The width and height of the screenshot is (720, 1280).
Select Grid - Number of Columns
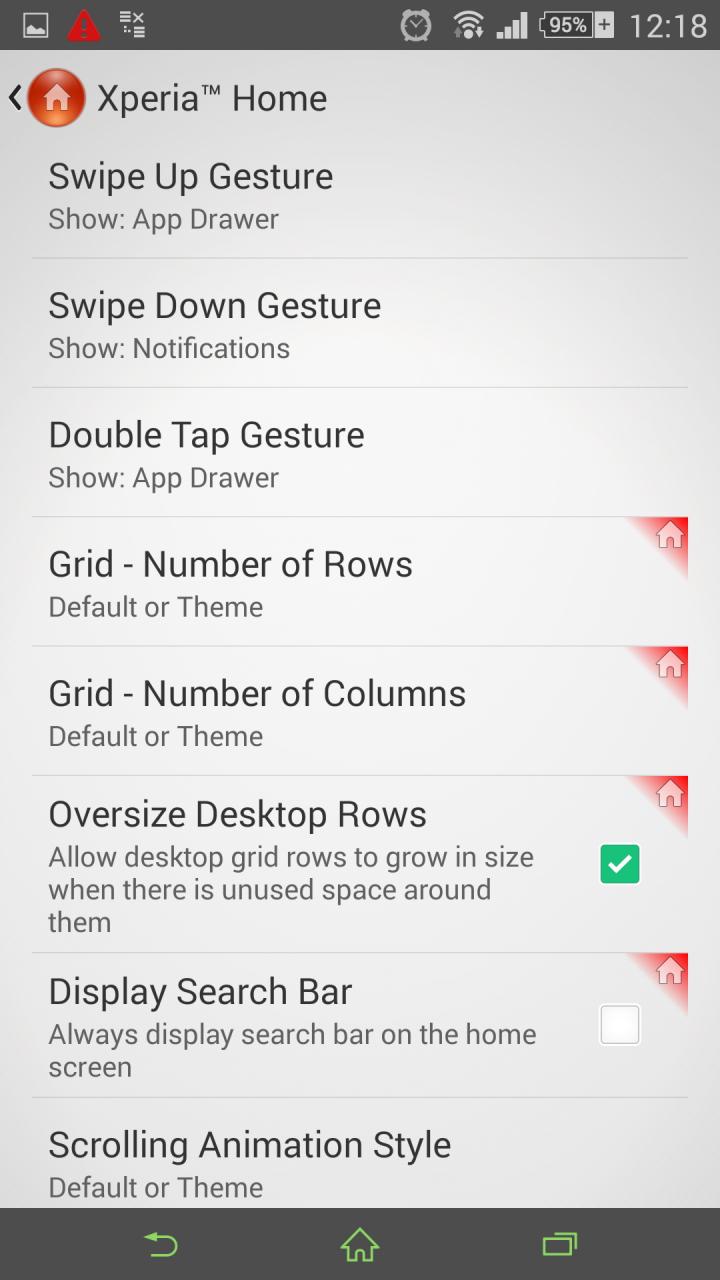coord(360,711)
